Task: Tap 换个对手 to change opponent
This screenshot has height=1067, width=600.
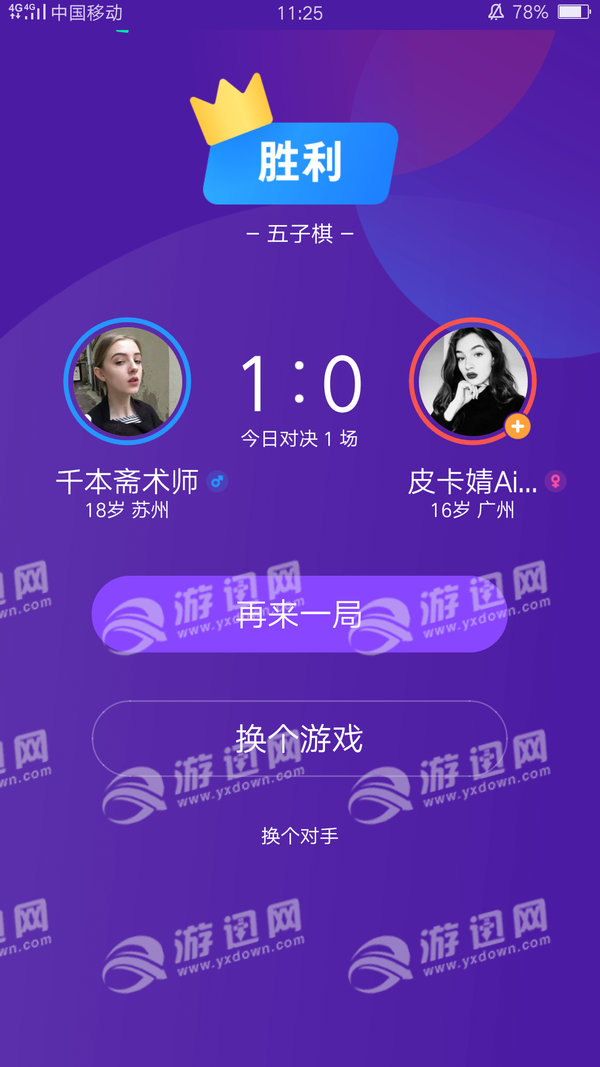Action: (x=299, y=836)
